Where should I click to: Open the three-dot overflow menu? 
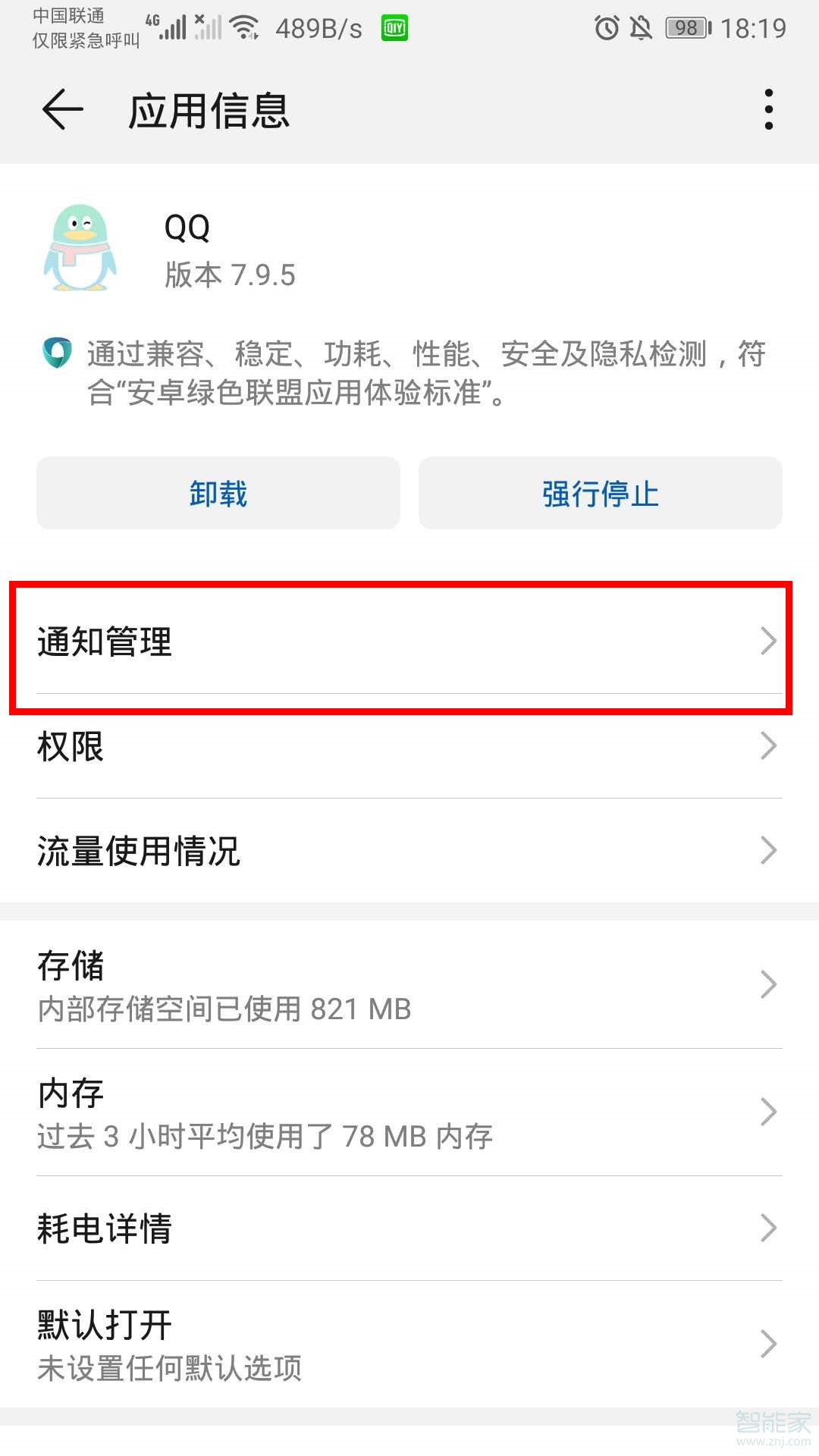pos(768,110)
